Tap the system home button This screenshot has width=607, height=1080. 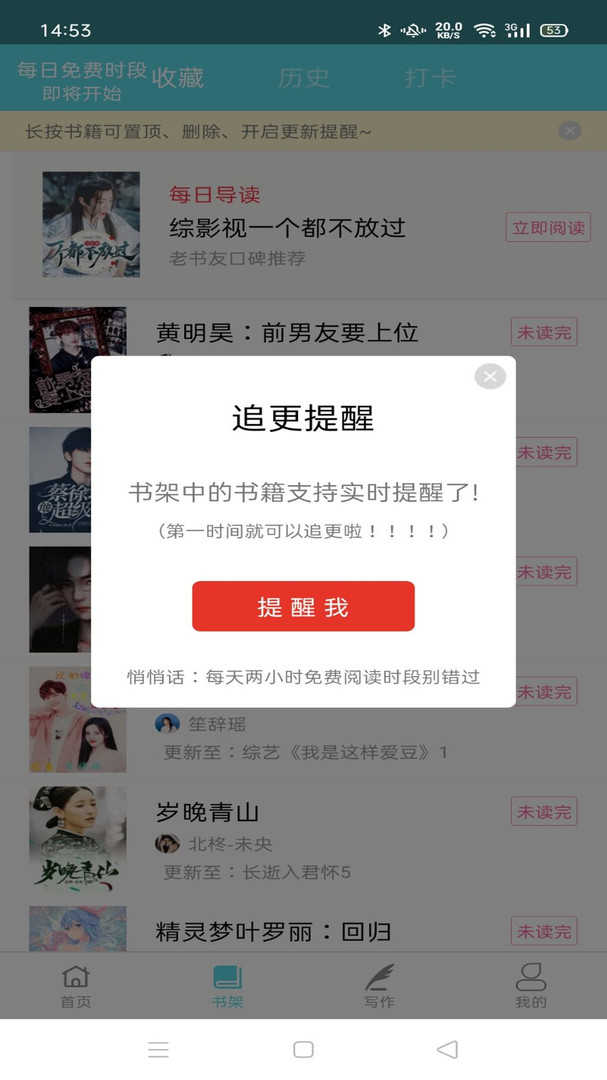(x=303, y=1049)
